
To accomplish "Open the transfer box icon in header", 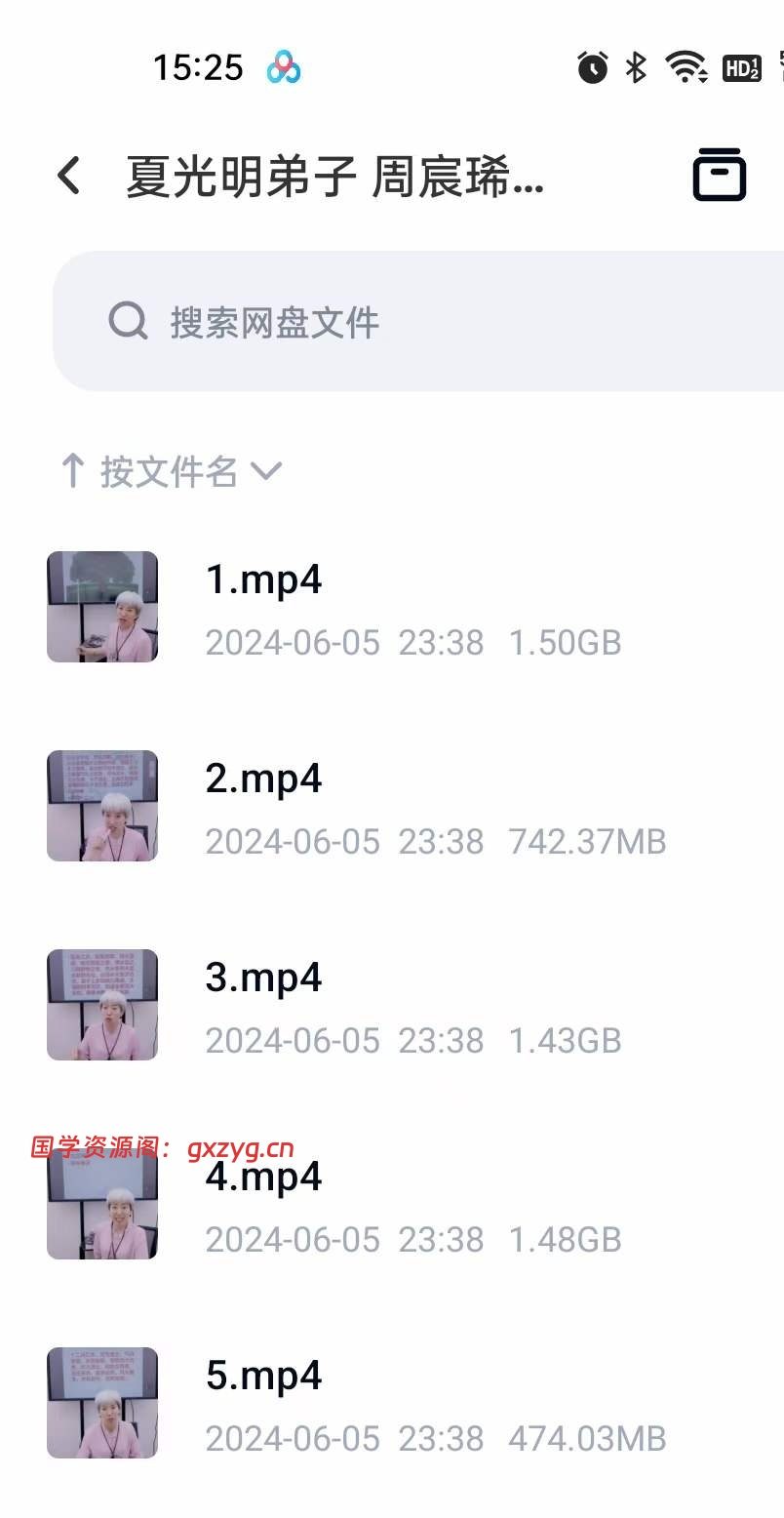I will click(x=719, y=176).
